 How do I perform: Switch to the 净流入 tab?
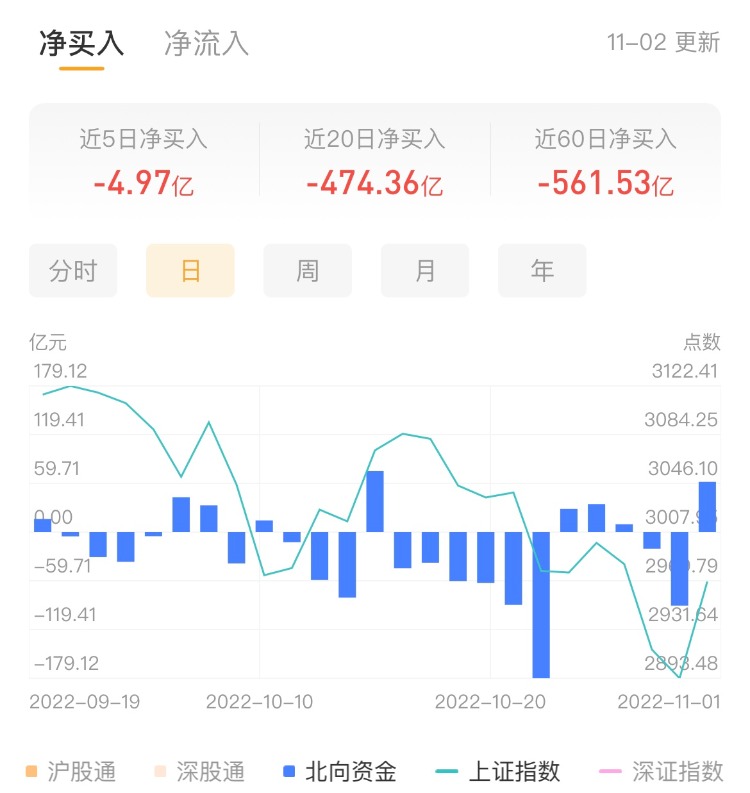pos(206,43)
